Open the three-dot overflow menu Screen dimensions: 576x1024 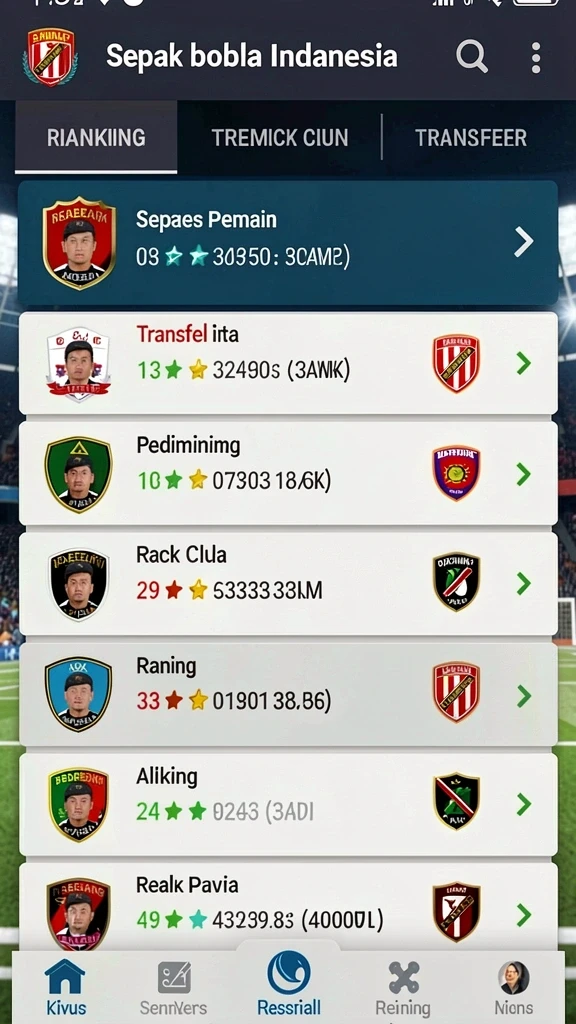[536, 57]
